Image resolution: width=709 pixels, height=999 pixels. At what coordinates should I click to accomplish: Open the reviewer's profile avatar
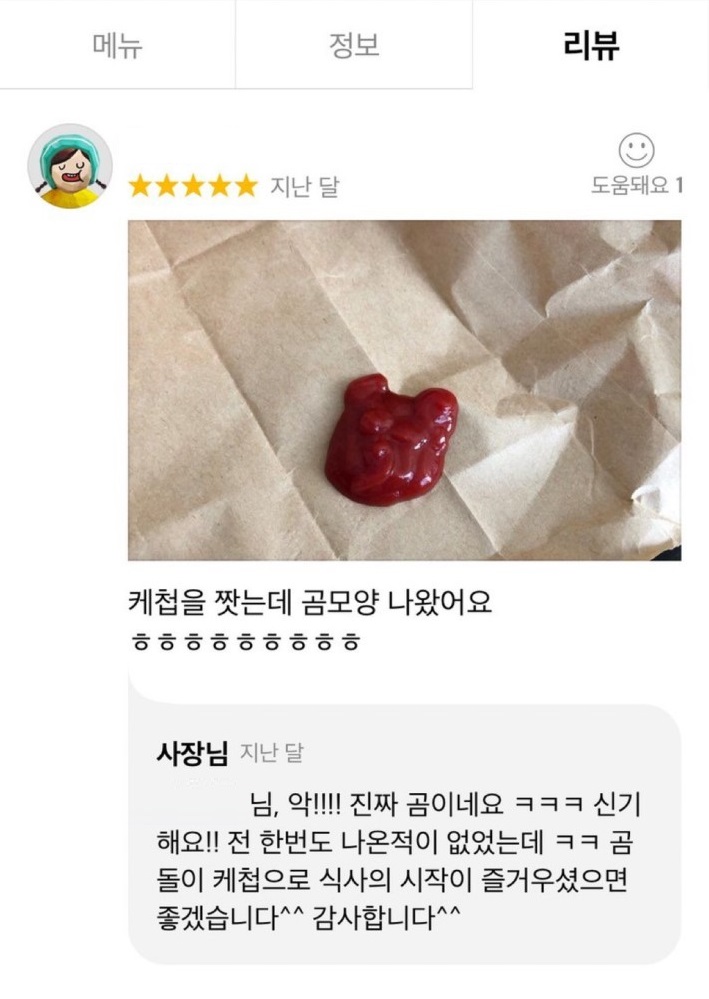tap(70, 166)
